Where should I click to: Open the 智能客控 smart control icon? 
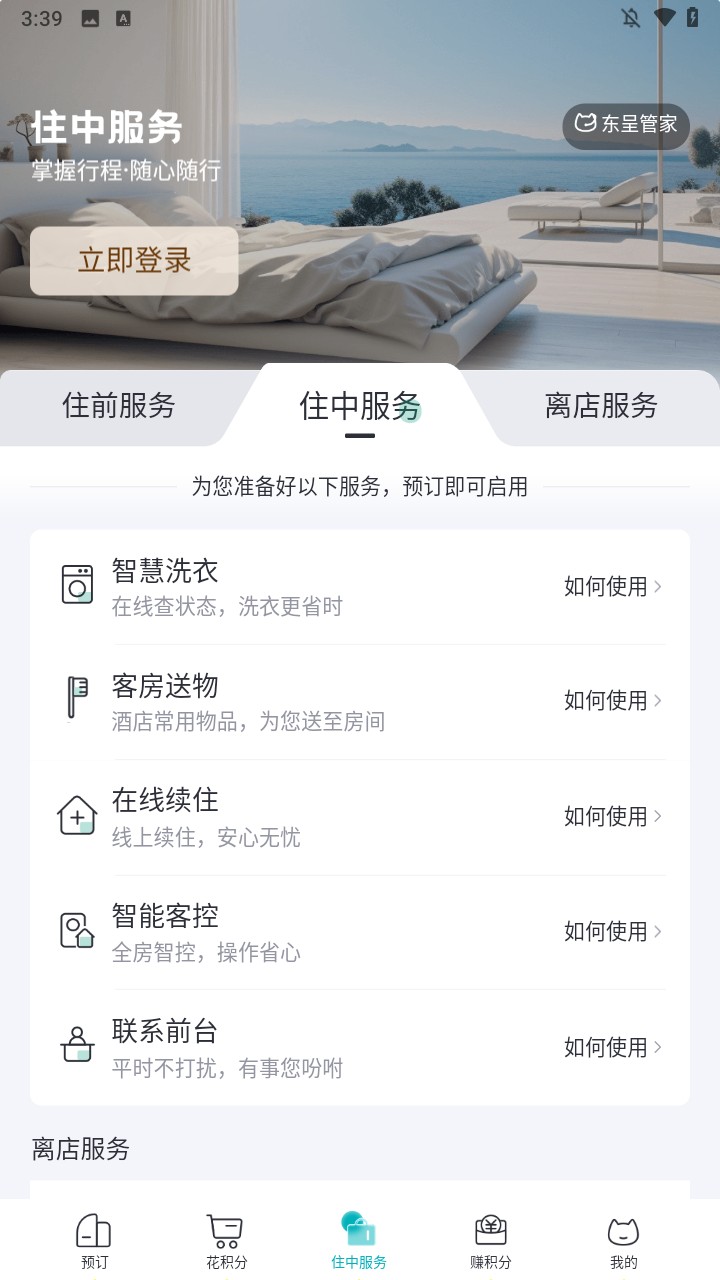click(76, 930)
